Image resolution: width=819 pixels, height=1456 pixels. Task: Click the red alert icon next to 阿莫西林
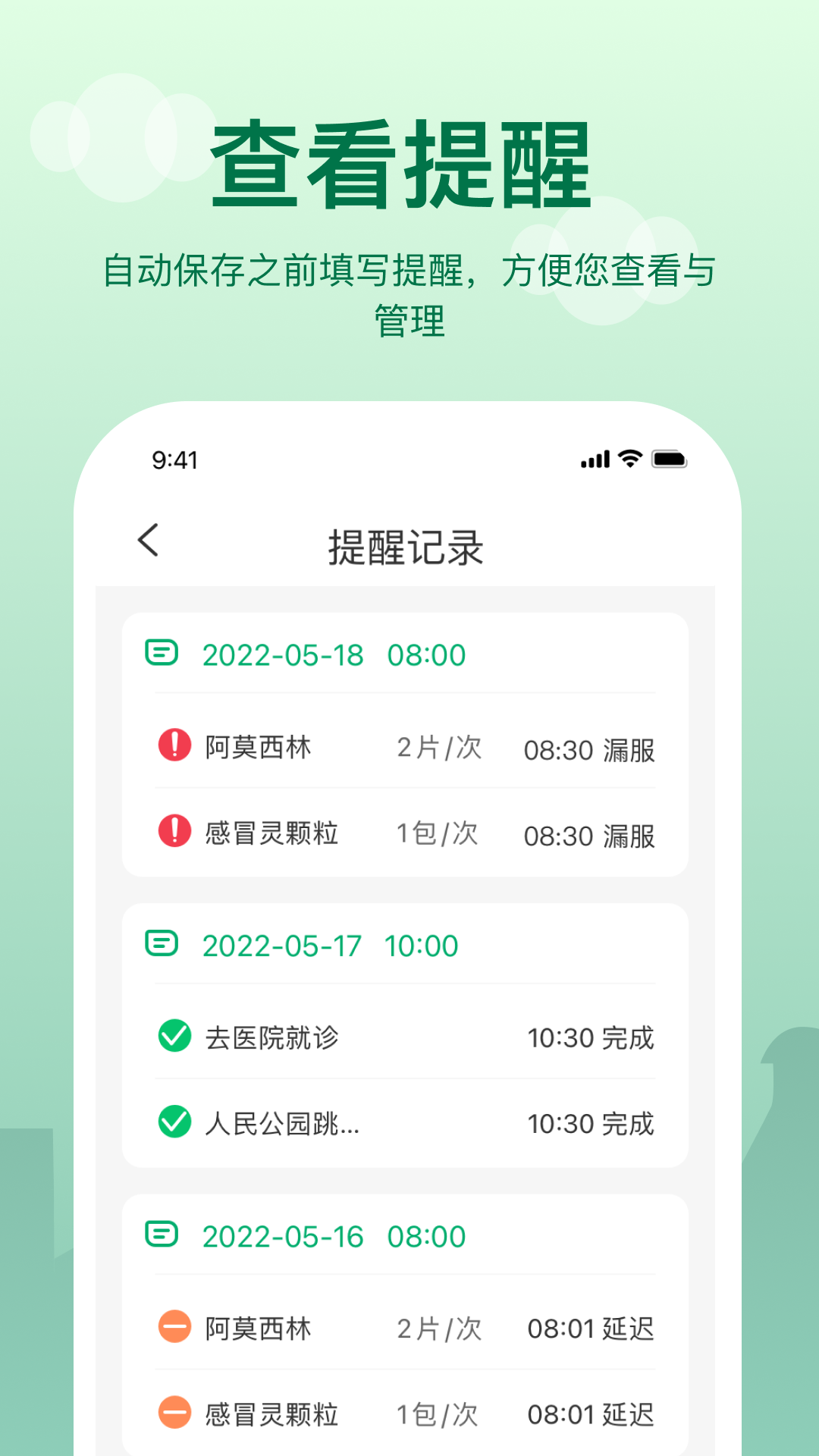[173, 748]
